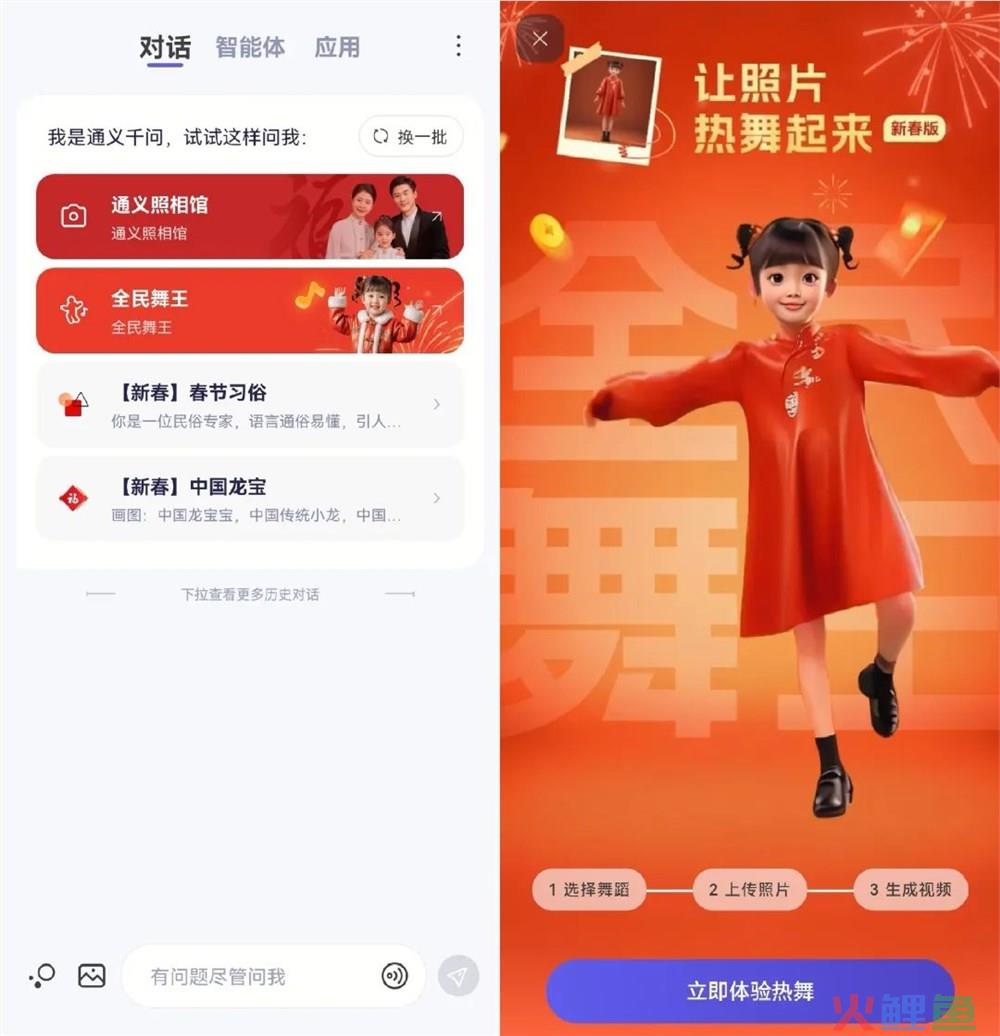
Task: Send the message with arrow icon
Action: (x=458, y=976)
